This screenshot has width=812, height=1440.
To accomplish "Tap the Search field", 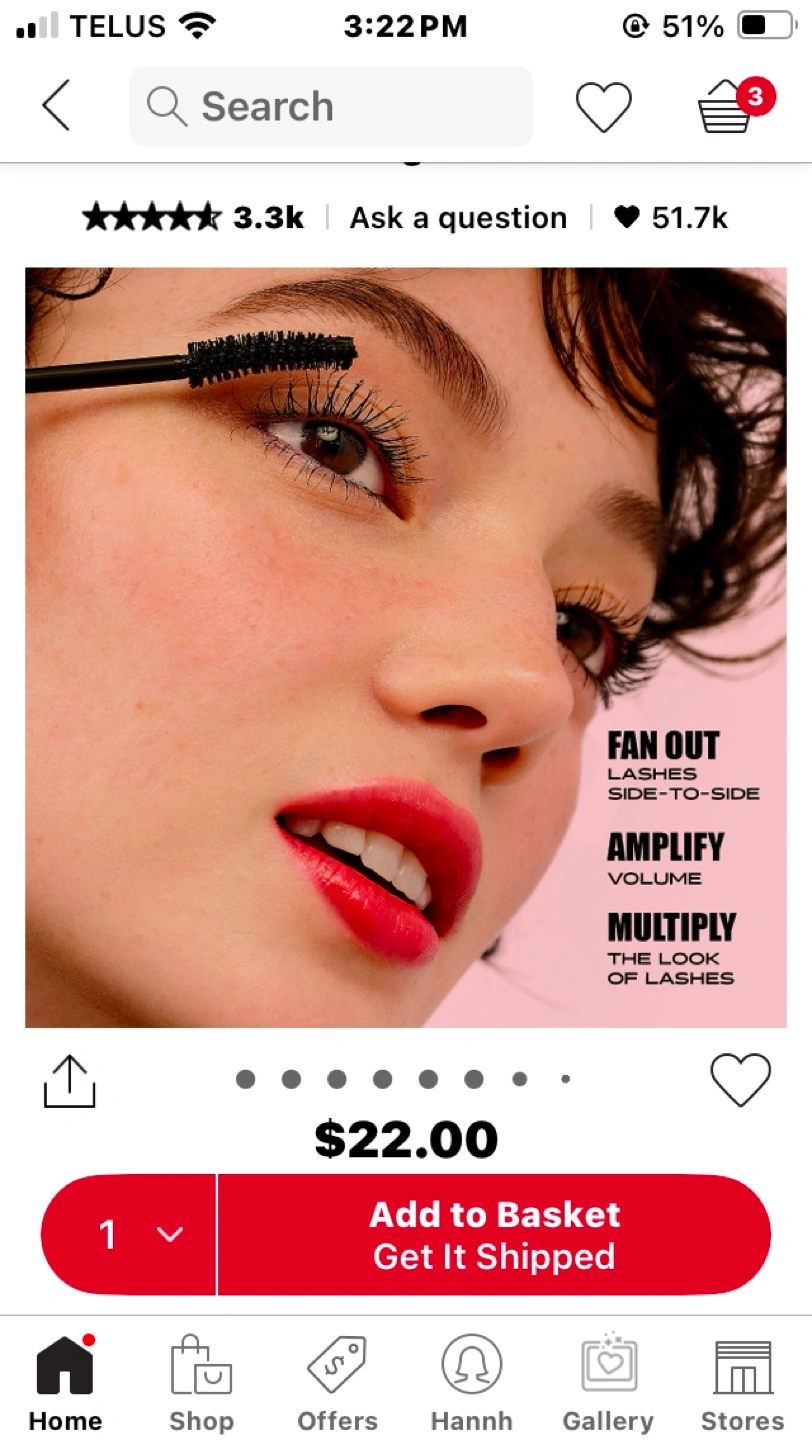I will pos(330,106).
